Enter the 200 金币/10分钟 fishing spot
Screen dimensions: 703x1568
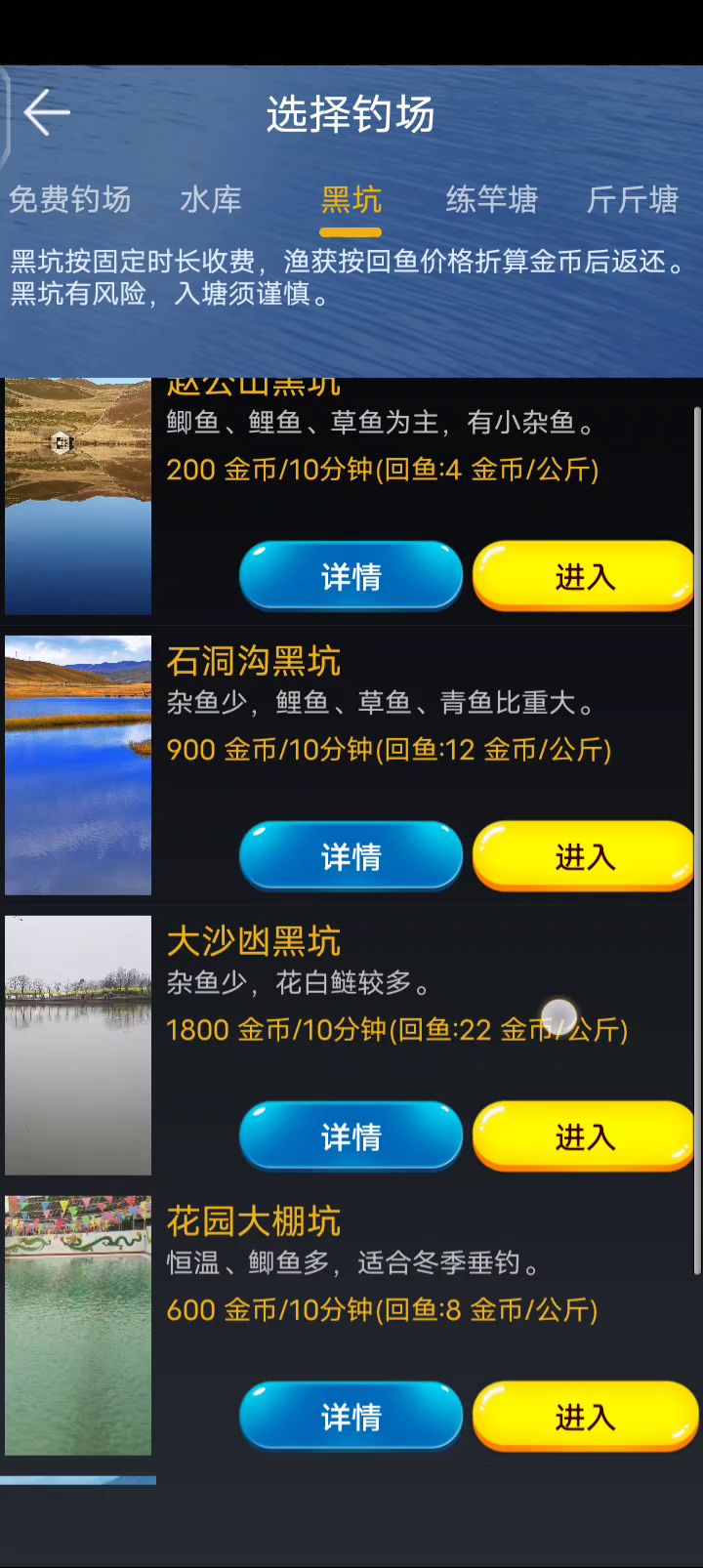pyautogui.click(x=584, y=576)
